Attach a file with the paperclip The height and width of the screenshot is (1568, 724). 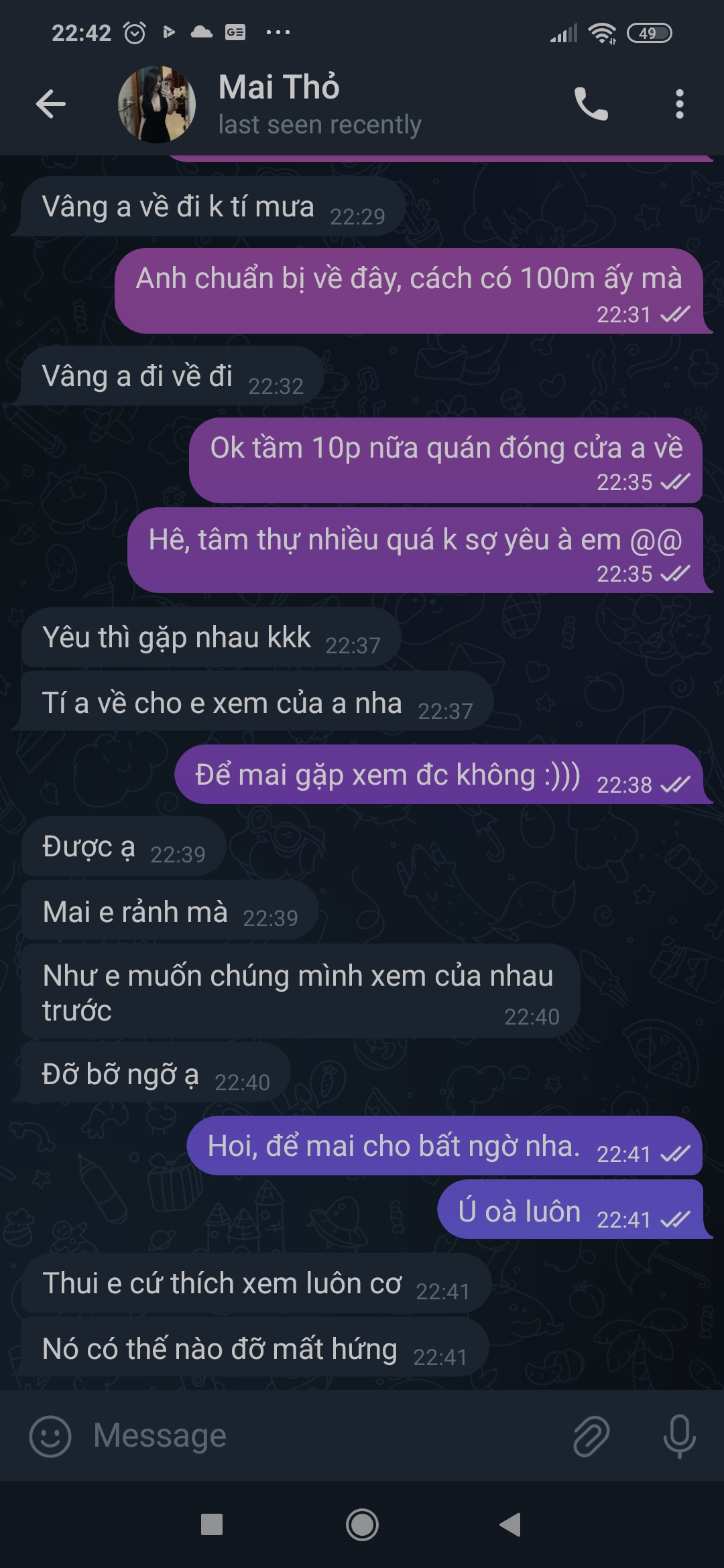pos(591,1436)
